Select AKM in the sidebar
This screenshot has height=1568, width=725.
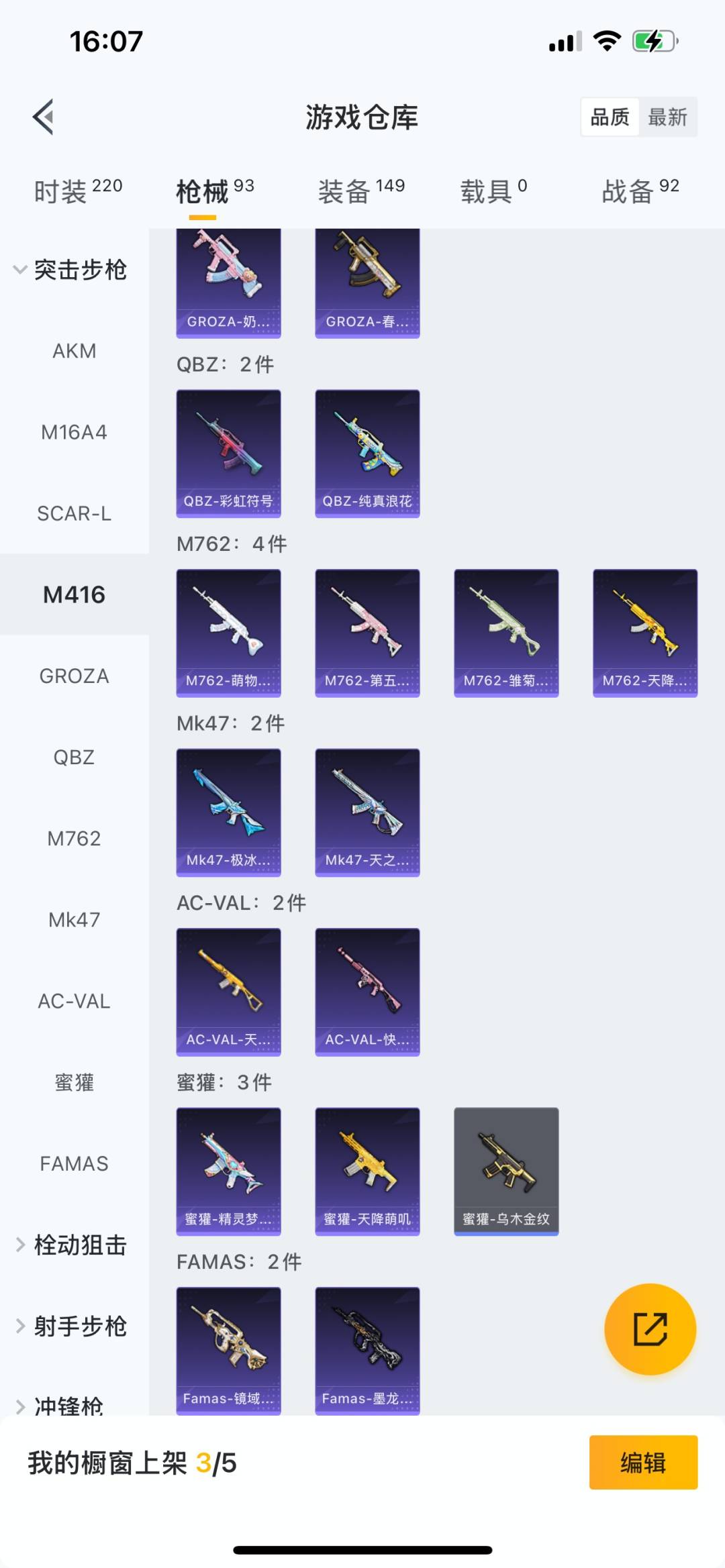(x=74, y=351)
